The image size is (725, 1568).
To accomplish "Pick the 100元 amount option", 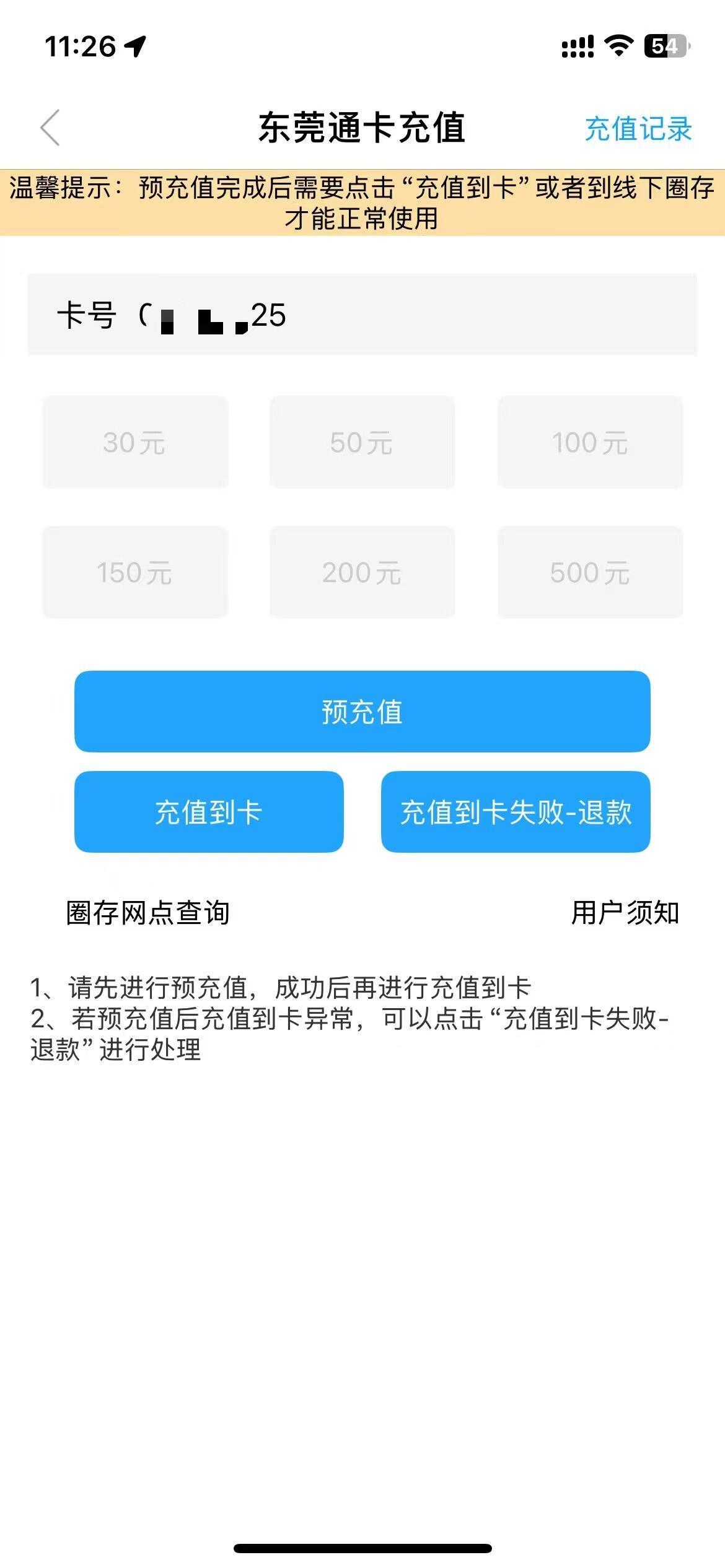I will click(x=590, y=443).
